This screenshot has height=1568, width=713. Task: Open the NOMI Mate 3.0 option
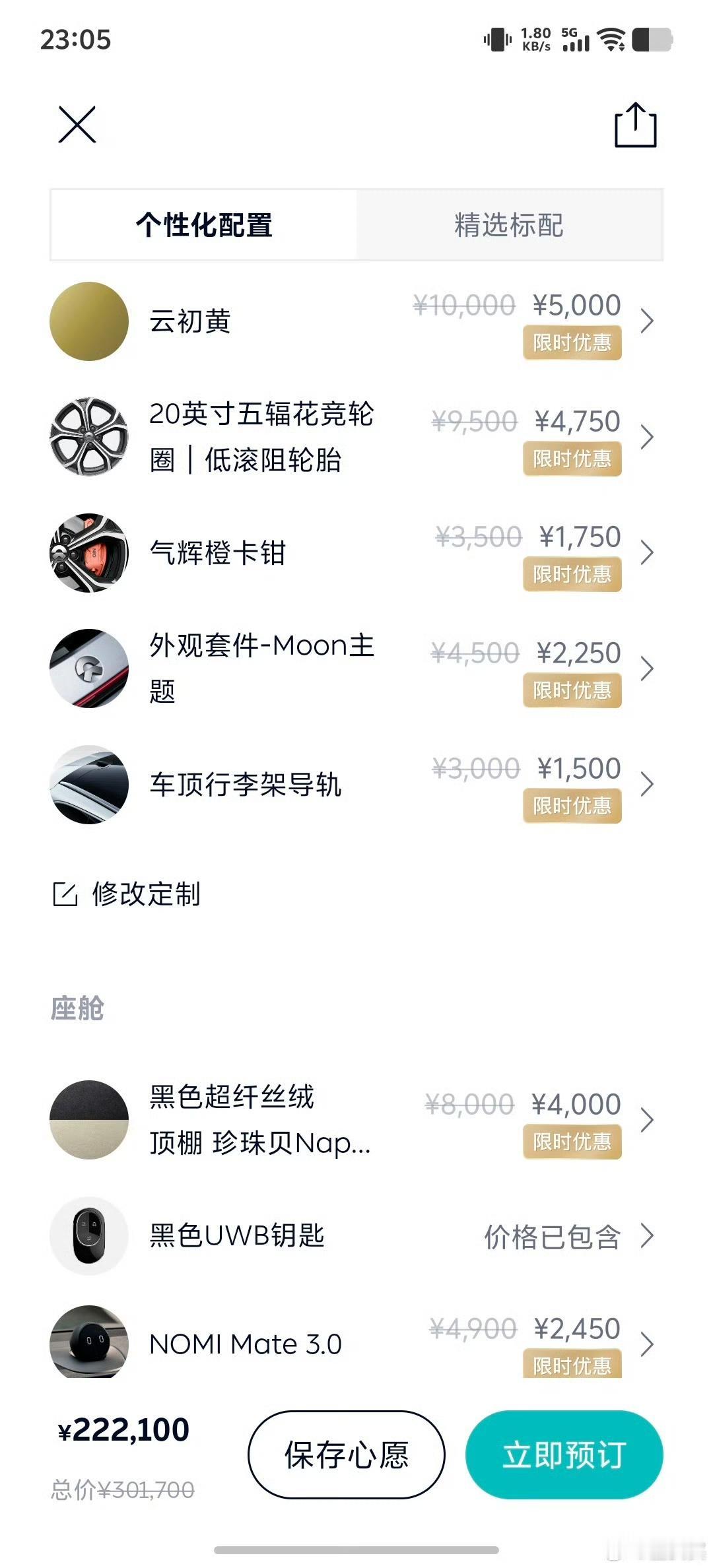(356, 1344)
